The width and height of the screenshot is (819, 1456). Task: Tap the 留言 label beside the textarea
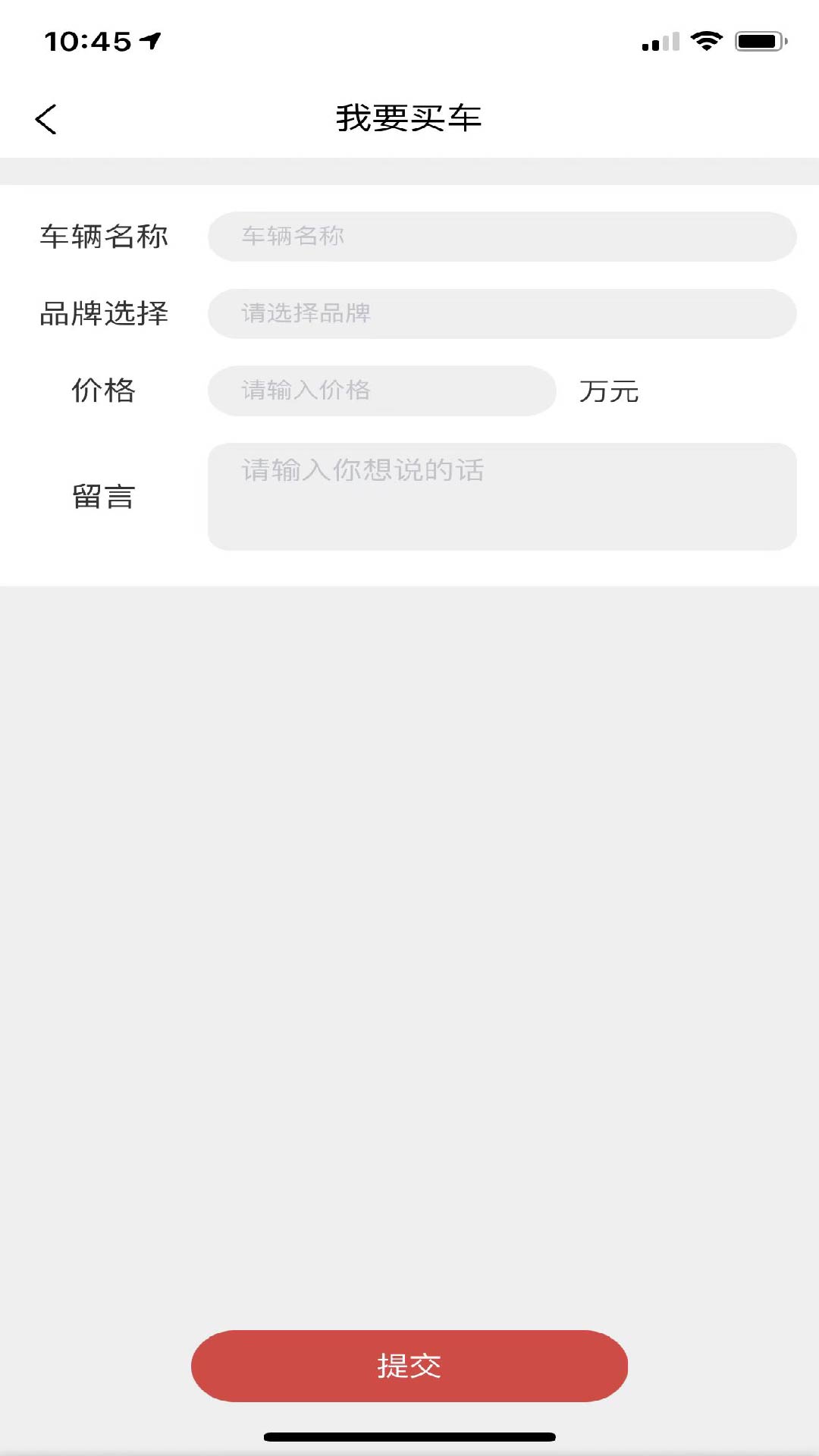coord(104,495)
